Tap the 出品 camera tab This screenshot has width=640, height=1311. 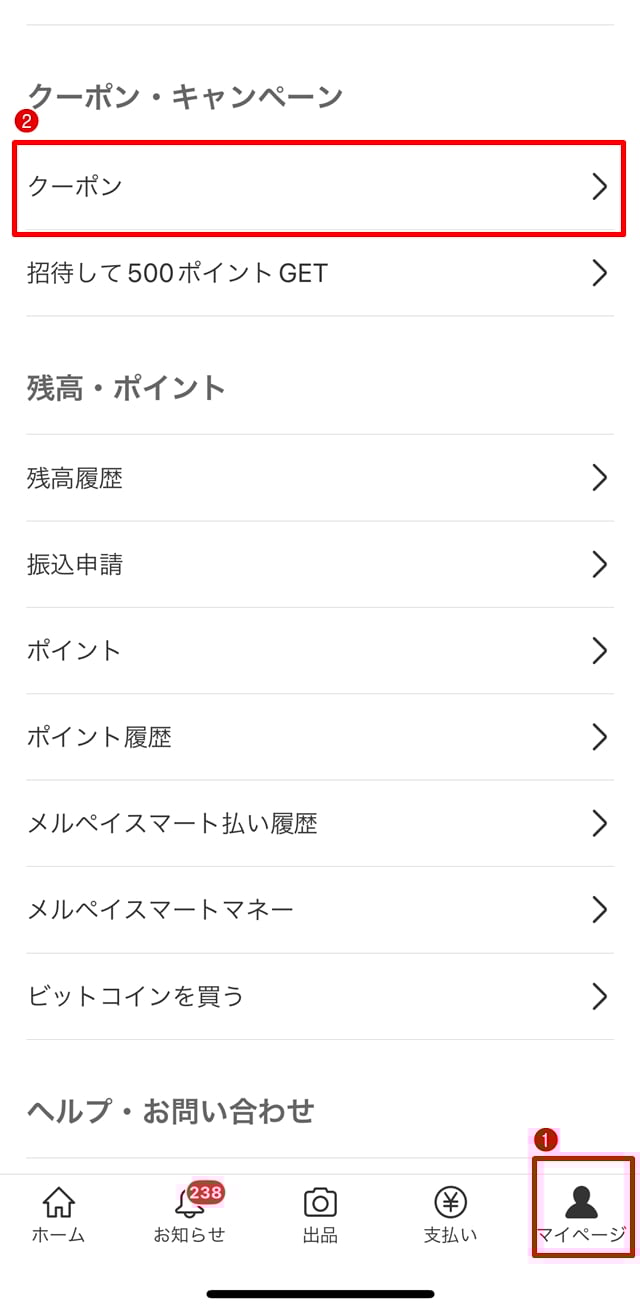(320, 1214)
